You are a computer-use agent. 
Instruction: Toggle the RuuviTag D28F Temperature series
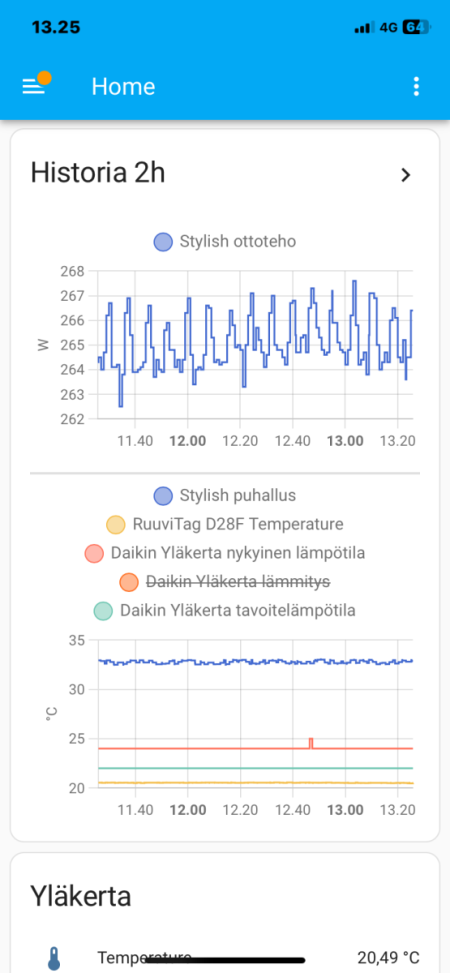(x=225, y=524)
